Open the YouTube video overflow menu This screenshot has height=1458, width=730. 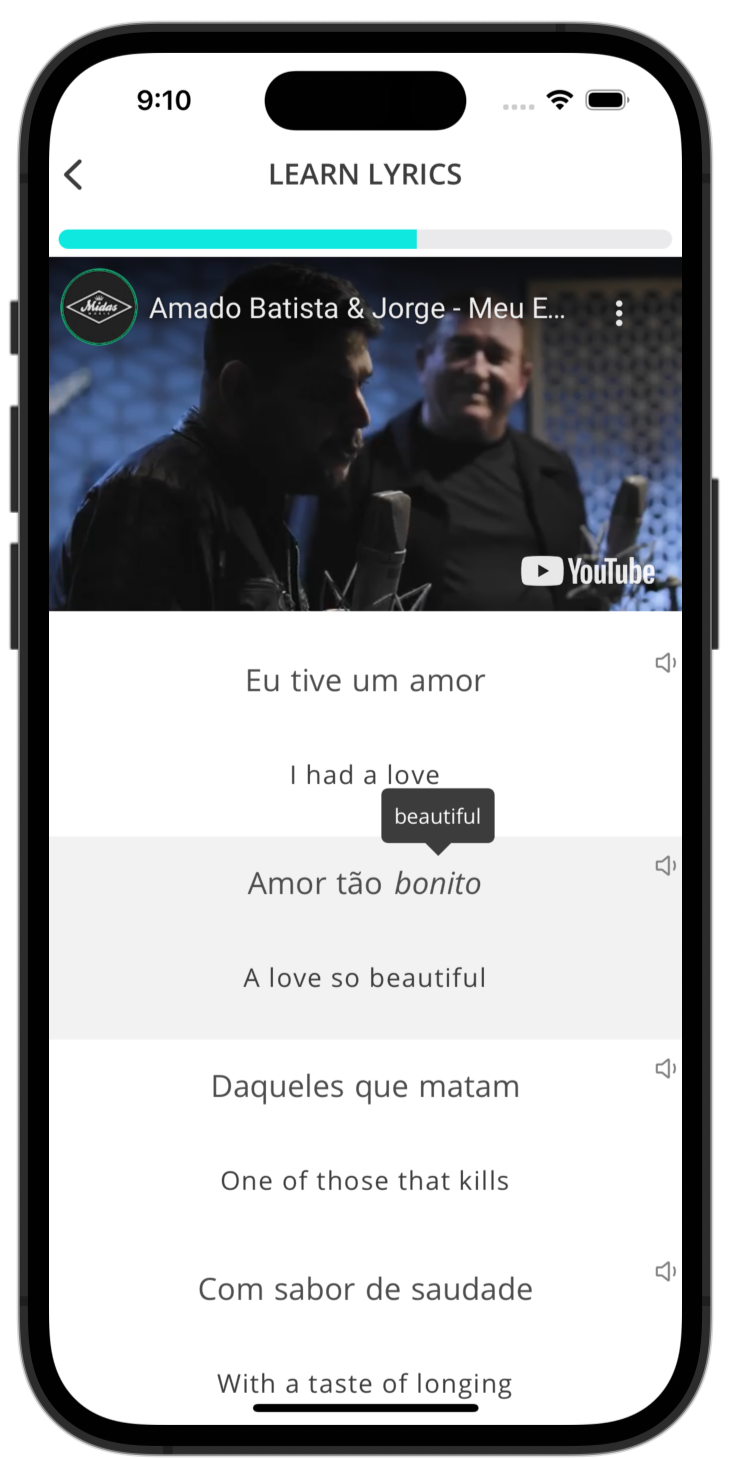coord(619,313)
